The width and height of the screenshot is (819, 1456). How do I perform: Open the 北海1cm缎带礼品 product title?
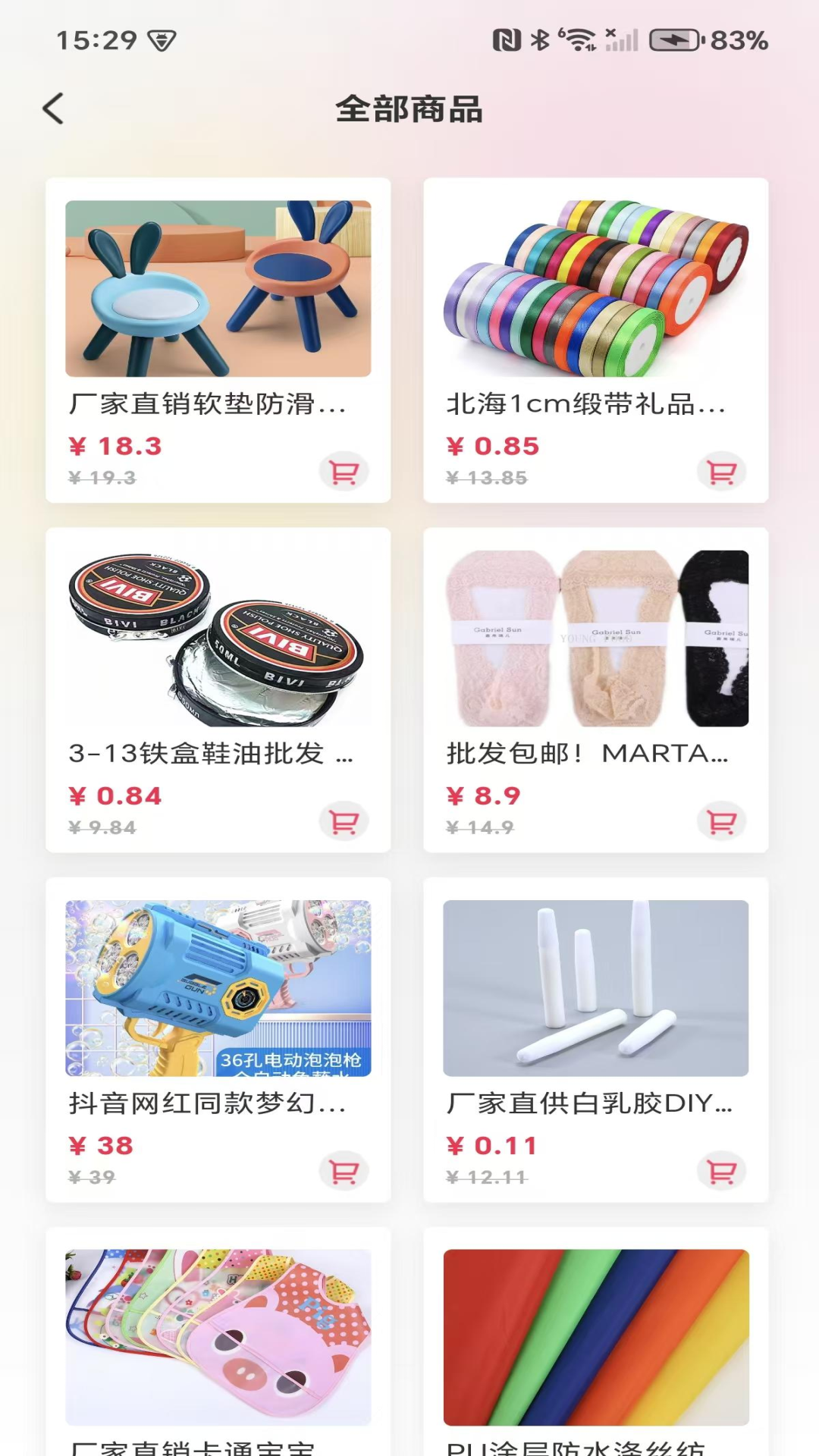pos(584,406)
